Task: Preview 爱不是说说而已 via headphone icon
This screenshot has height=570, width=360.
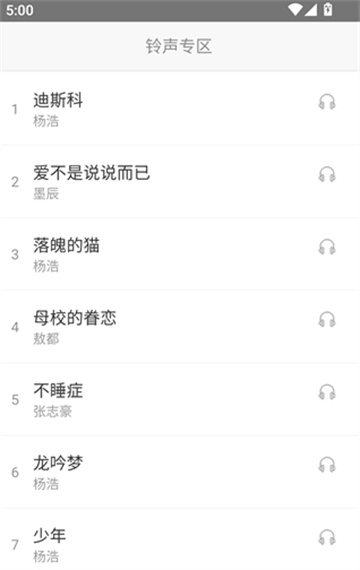Action: pos(327,174)
